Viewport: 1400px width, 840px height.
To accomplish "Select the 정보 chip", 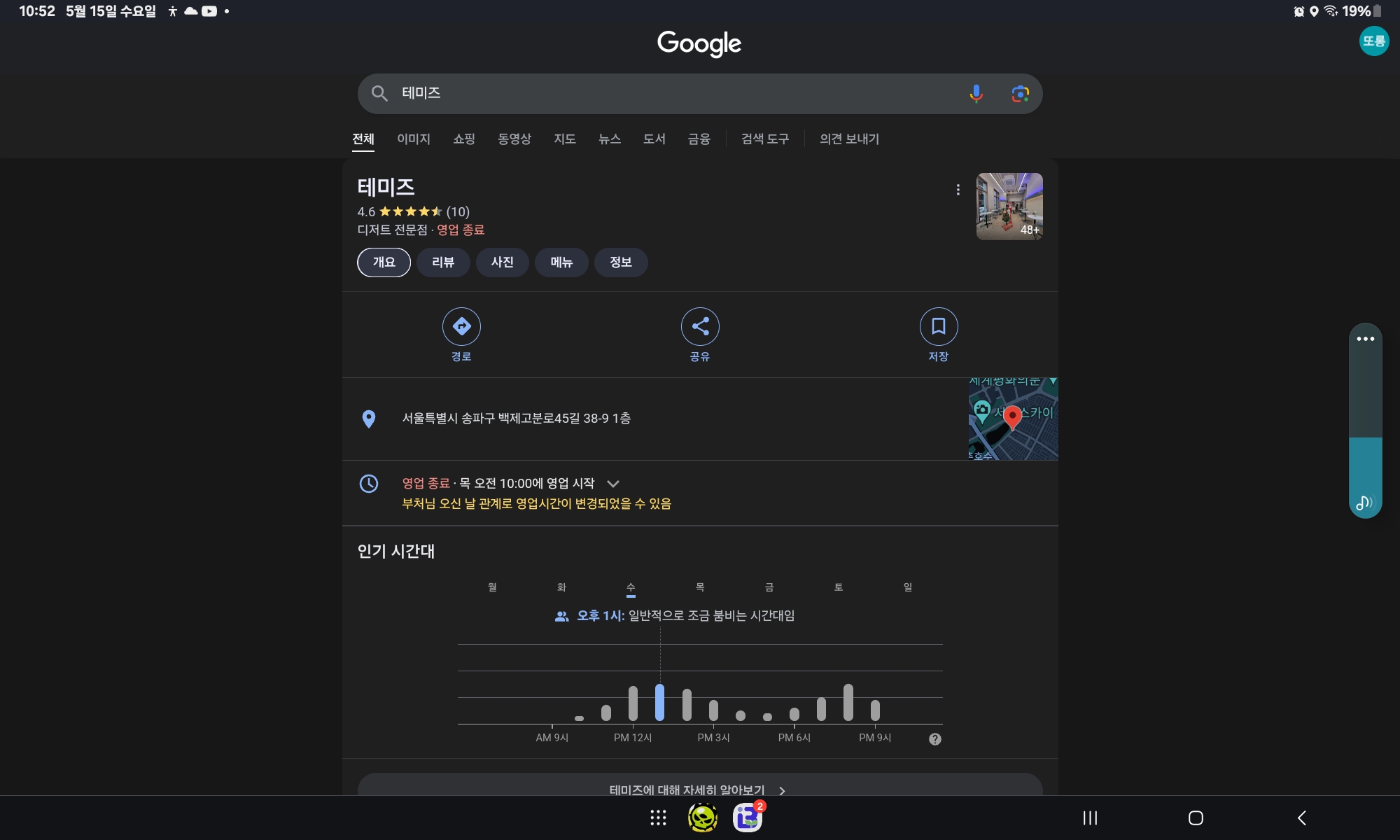I will click(620, 262).
